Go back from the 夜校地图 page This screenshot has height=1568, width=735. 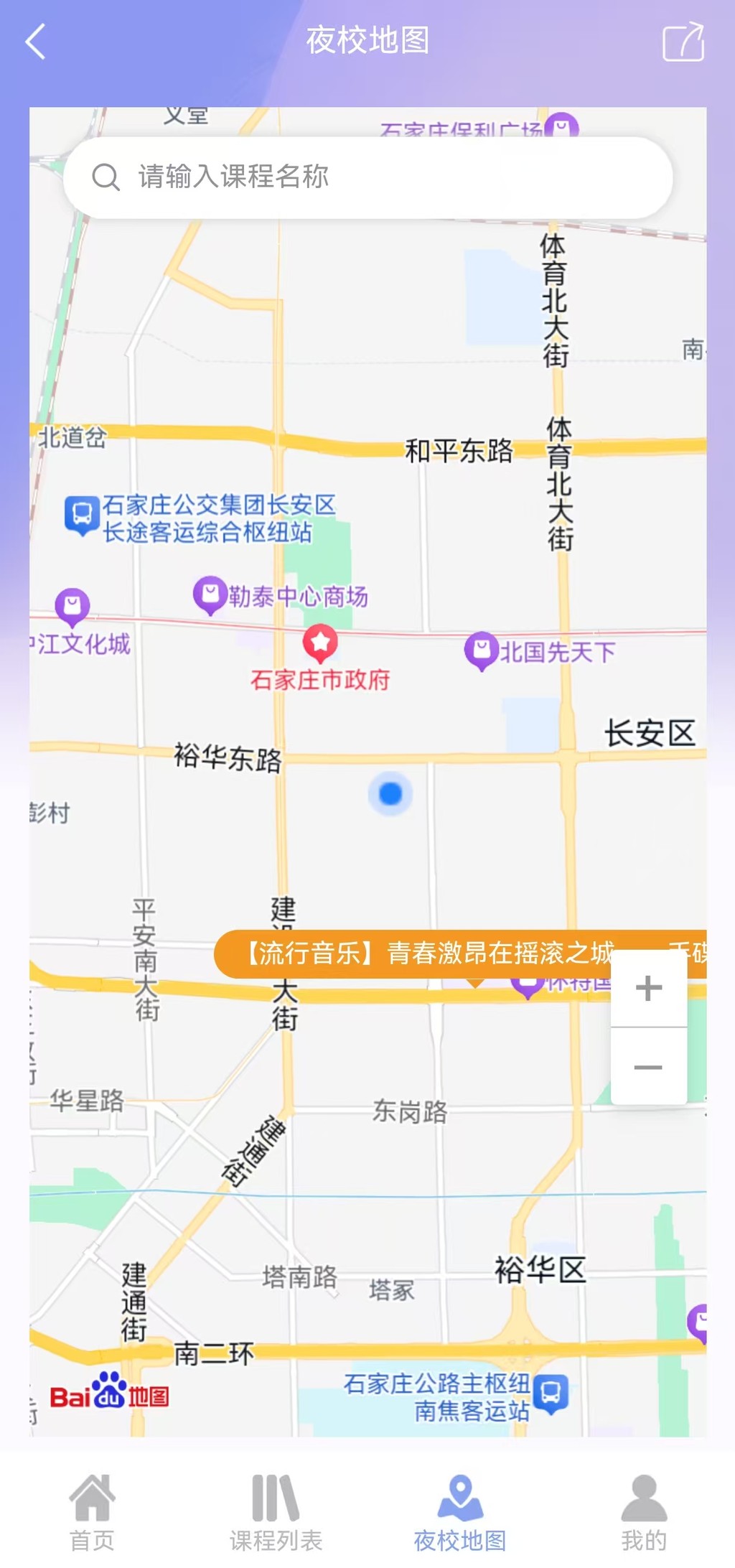tap(36, 42)
